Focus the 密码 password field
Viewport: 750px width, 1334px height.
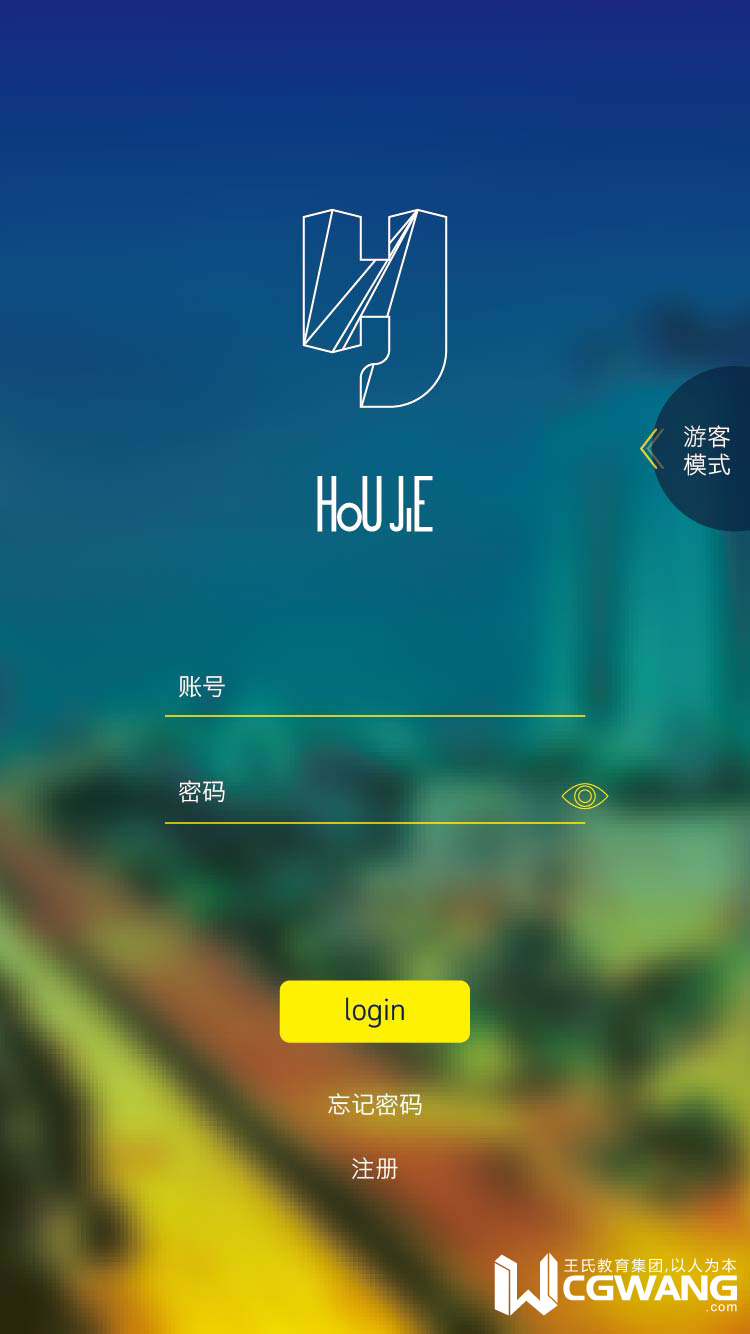(360, 794)
